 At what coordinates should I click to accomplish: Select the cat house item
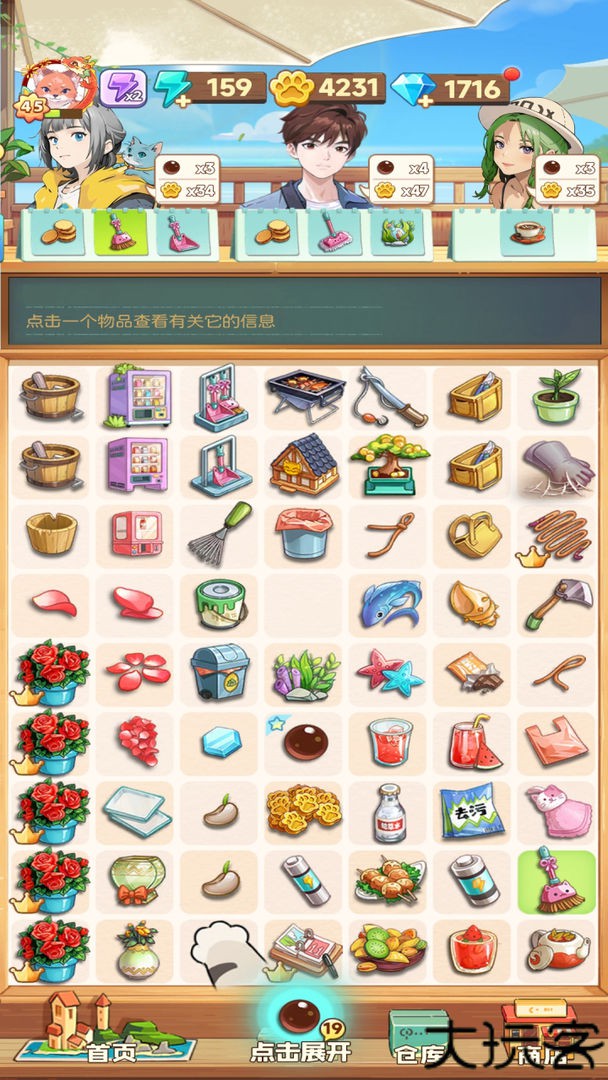pos(304,465)
